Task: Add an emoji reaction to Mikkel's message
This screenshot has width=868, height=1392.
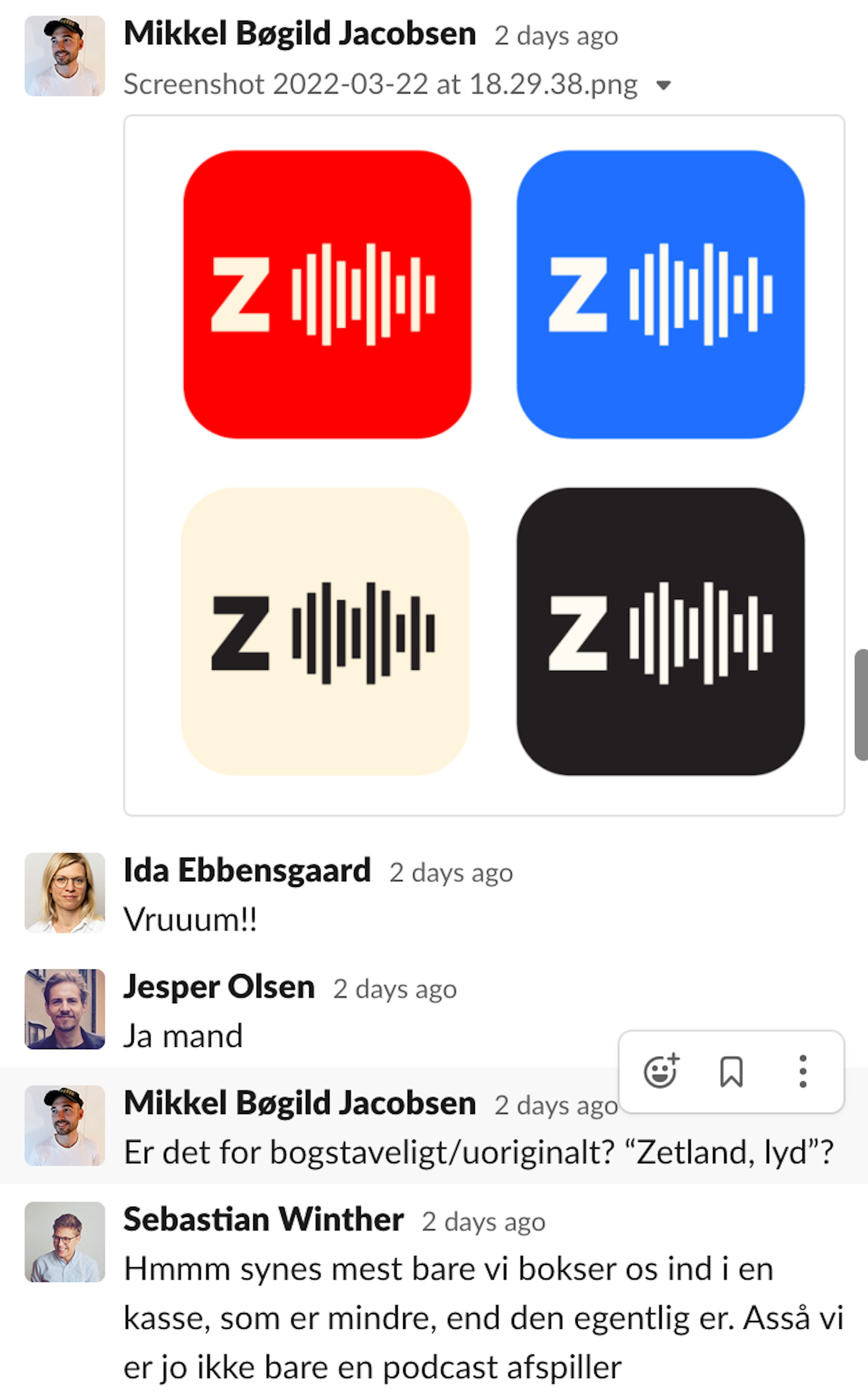Action: 661,1071
